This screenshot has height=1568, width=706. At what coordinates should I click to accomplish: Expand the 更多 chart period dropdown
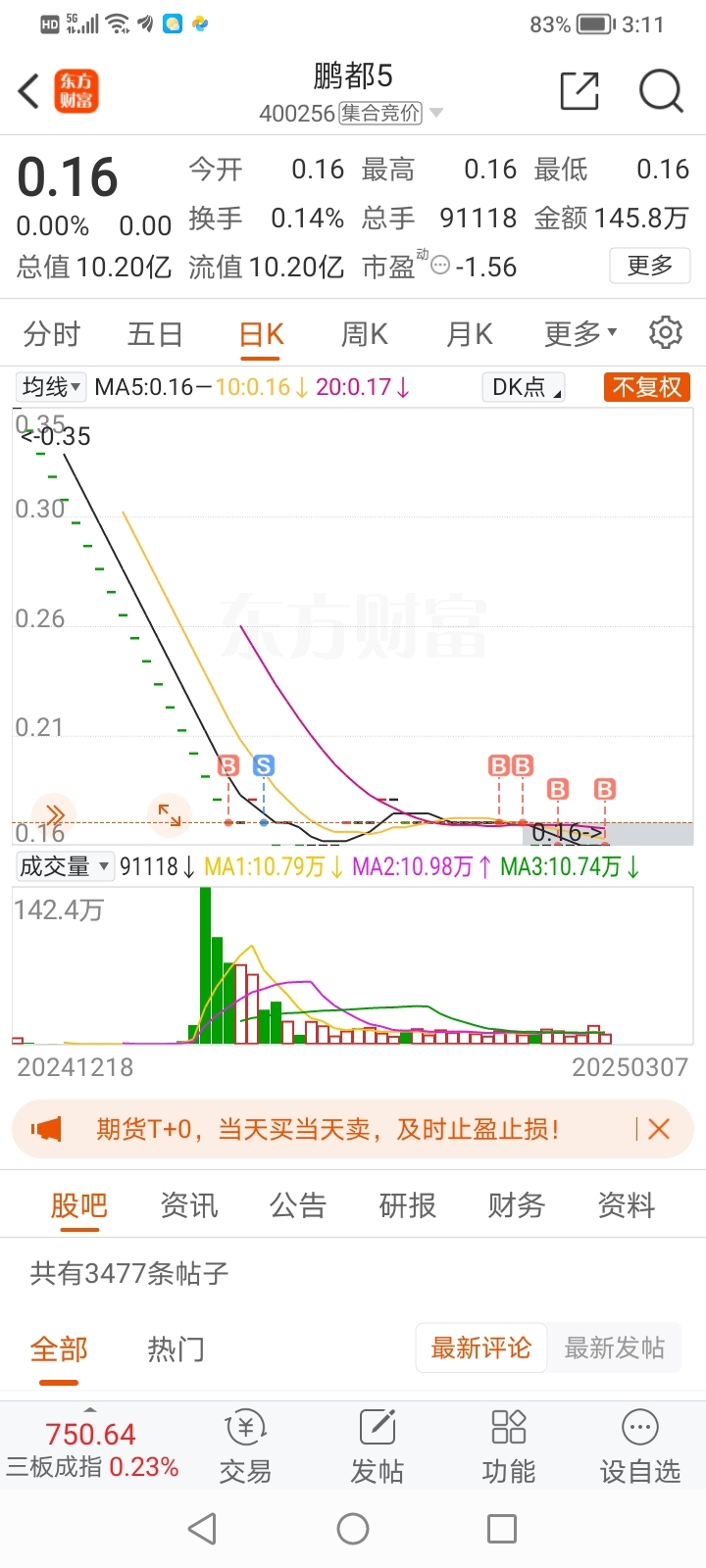[580, 334]
